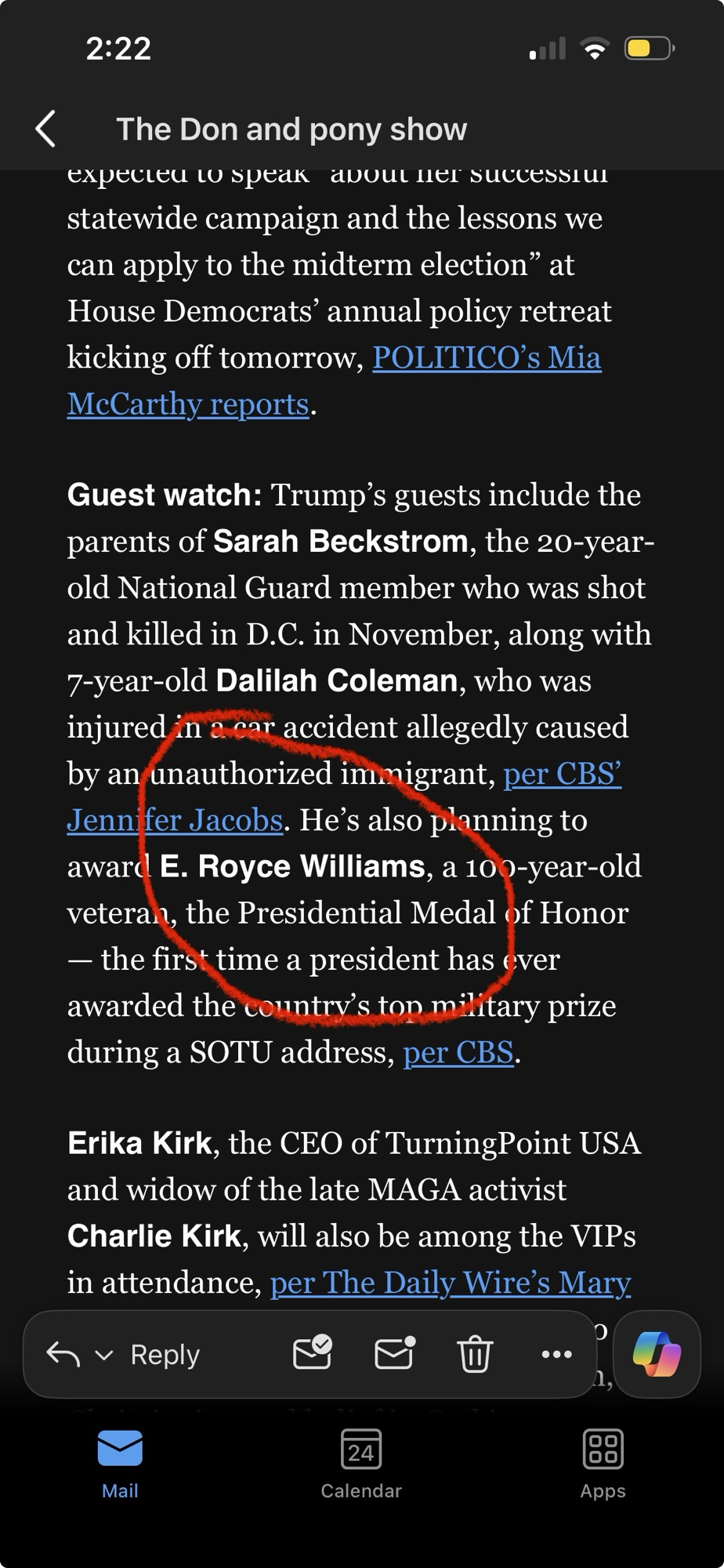Open the more actions ellipsis menu

(x=556, y=1354)
